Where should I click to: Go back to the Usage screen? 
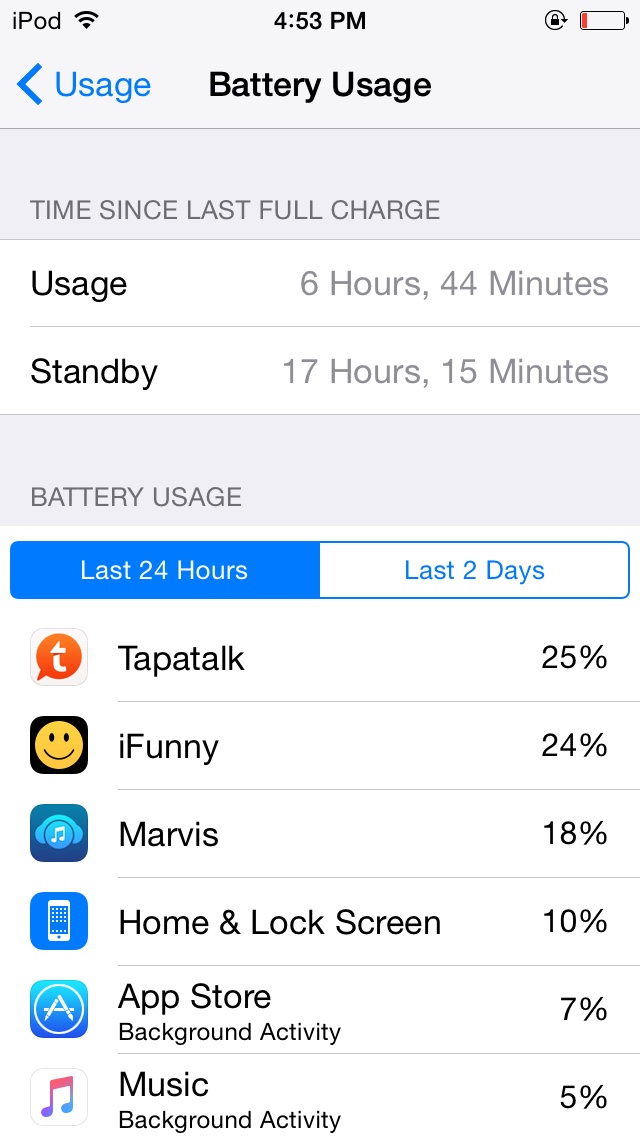pos(85,86)
